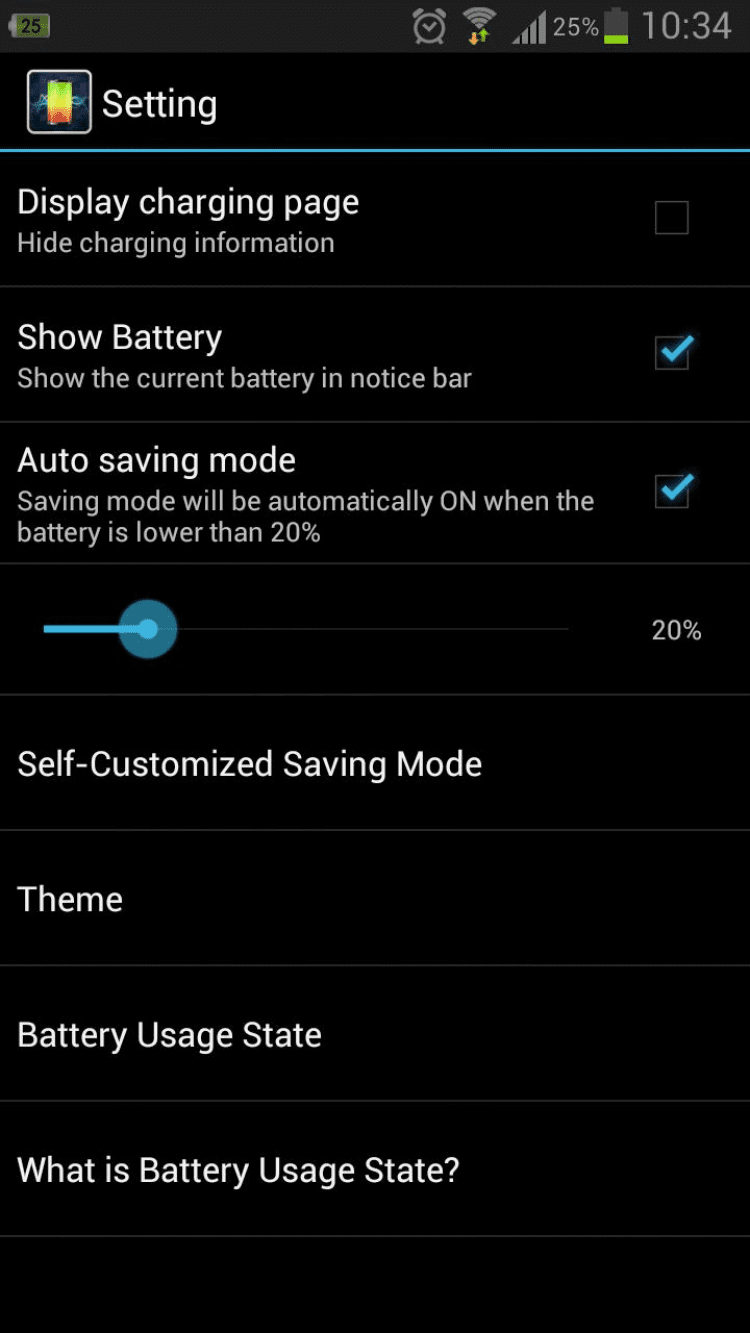Open Self-Customized Saving Mode
Viewport: 750px width, 1333px height.
[250, 764]
